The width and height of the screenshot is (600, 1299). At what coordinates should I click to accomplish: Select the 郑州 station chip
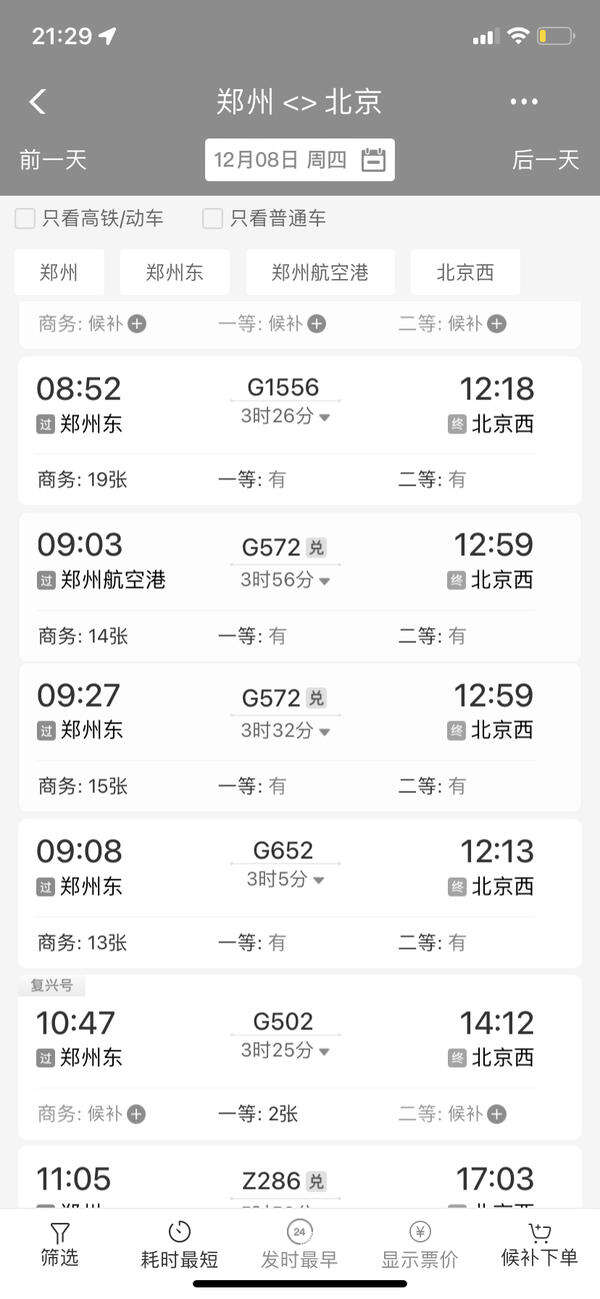tap(59, 273)
